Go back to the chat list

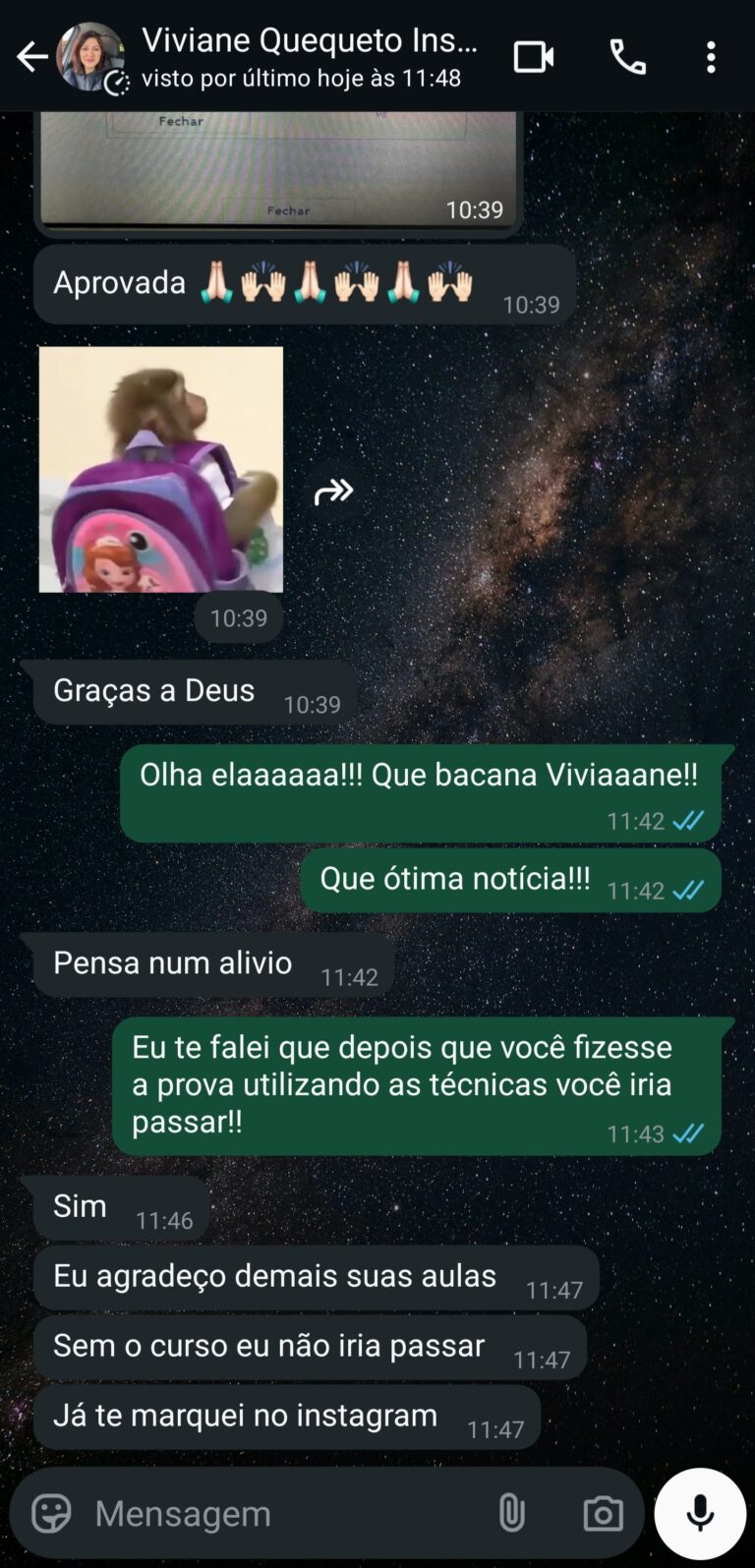(31, 57)
